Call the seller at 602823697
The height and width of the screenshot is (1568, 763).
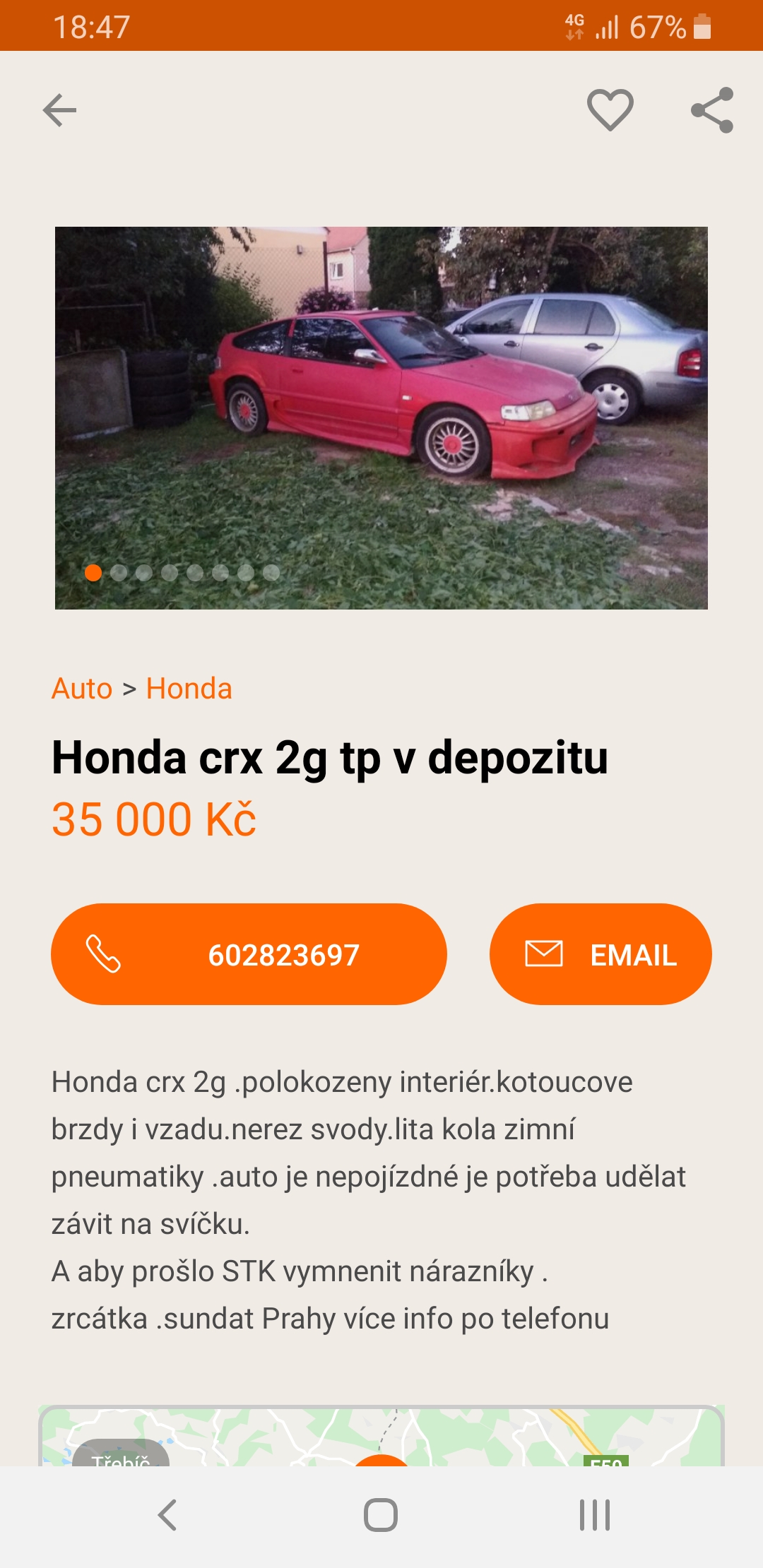[x=249, y=954]
